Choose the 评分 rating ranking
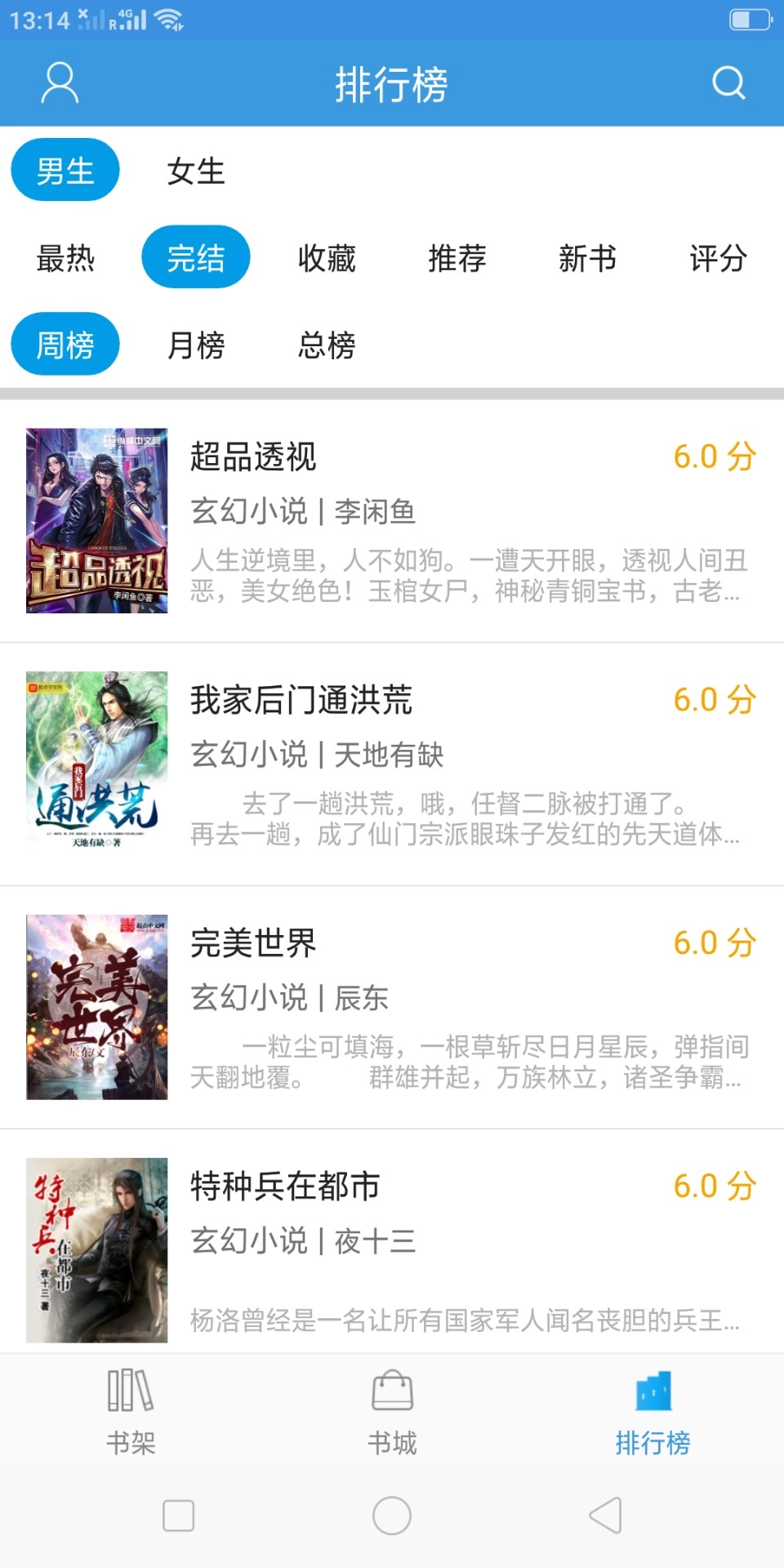This screenshot has height=1568, width=784. 718,260
